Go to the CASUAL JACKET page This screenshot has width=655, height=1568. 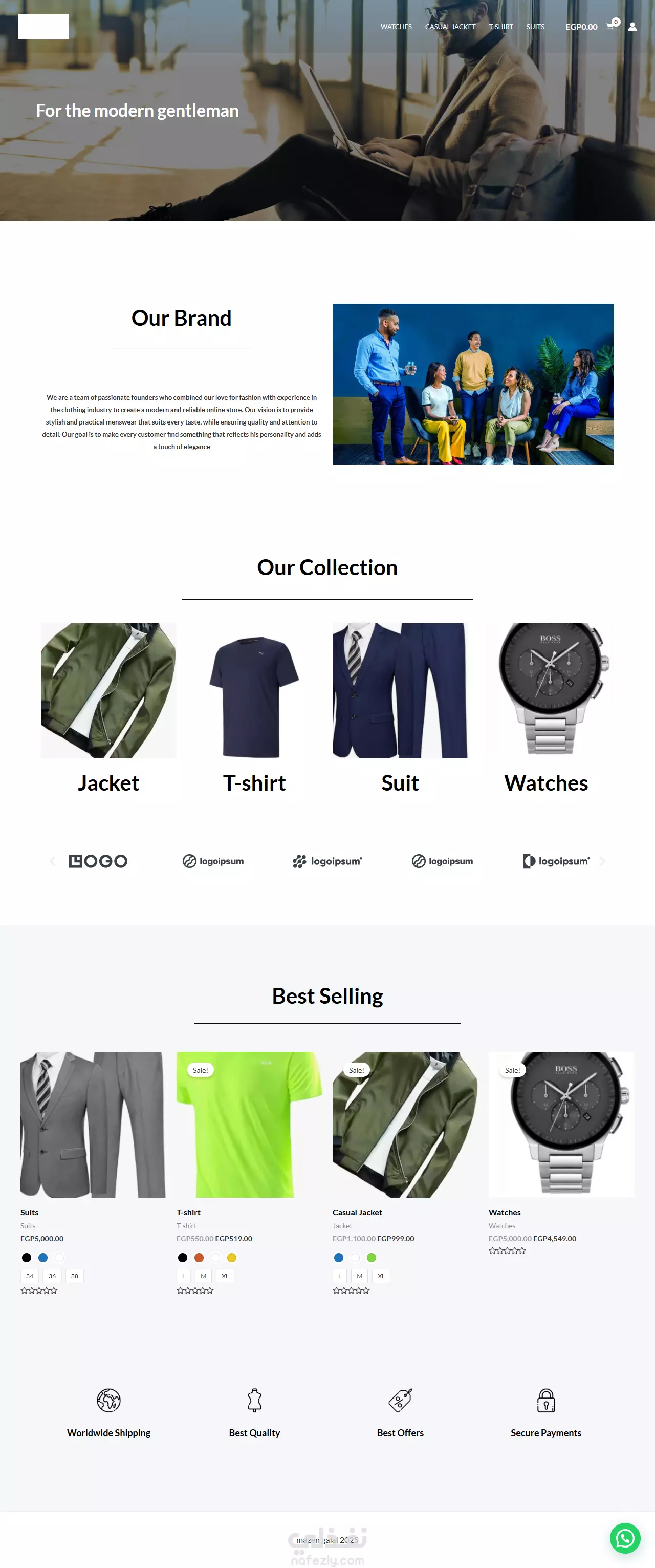coord(450,27)
